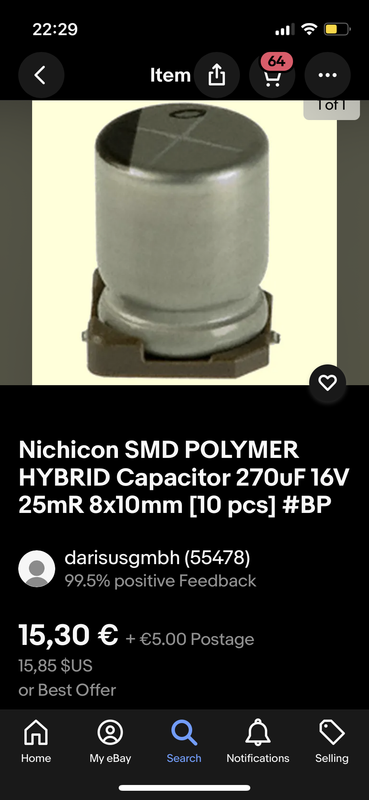Go back using the back arrow
369x800 pixels.
click(41, 76)
